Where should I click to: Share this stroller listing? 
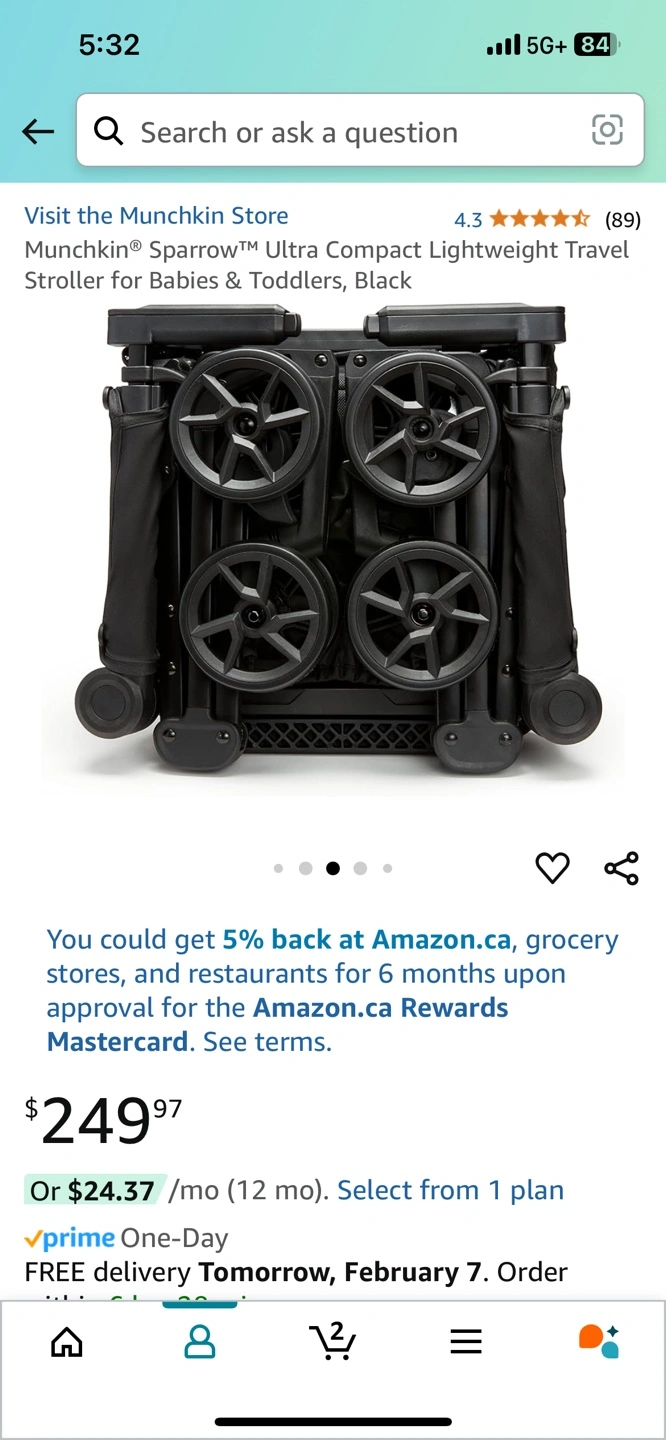[x=621, y=868]
